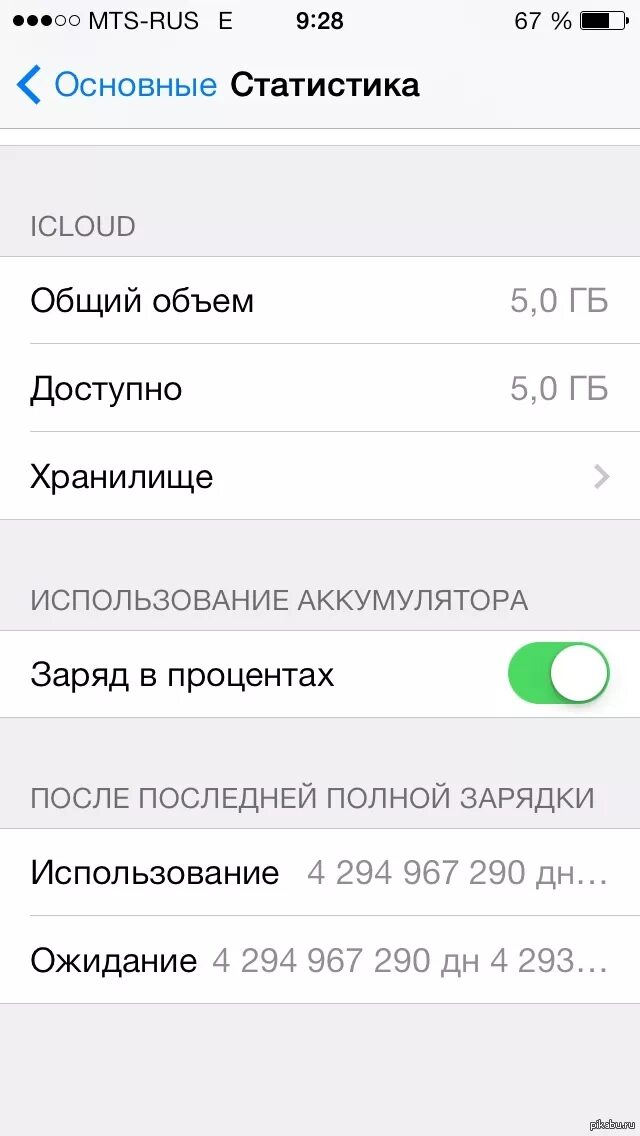Disable the Заряд в процентах switch
The width and height of the screenshot is (640, 1136).
pyautogui.click(x=559, y=674)
